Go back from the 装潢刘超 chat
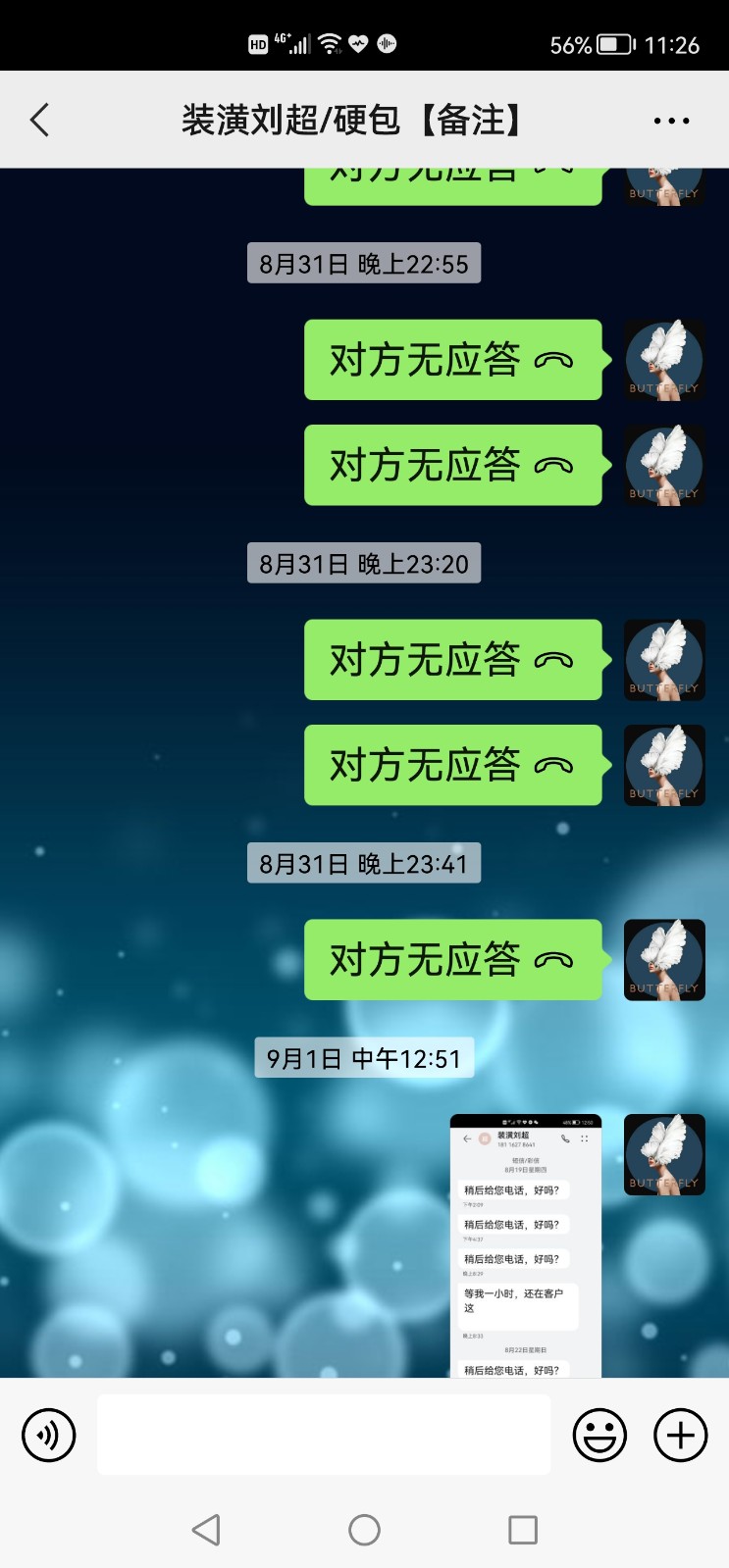This screenshot has height=1568, width=729. 40,121
